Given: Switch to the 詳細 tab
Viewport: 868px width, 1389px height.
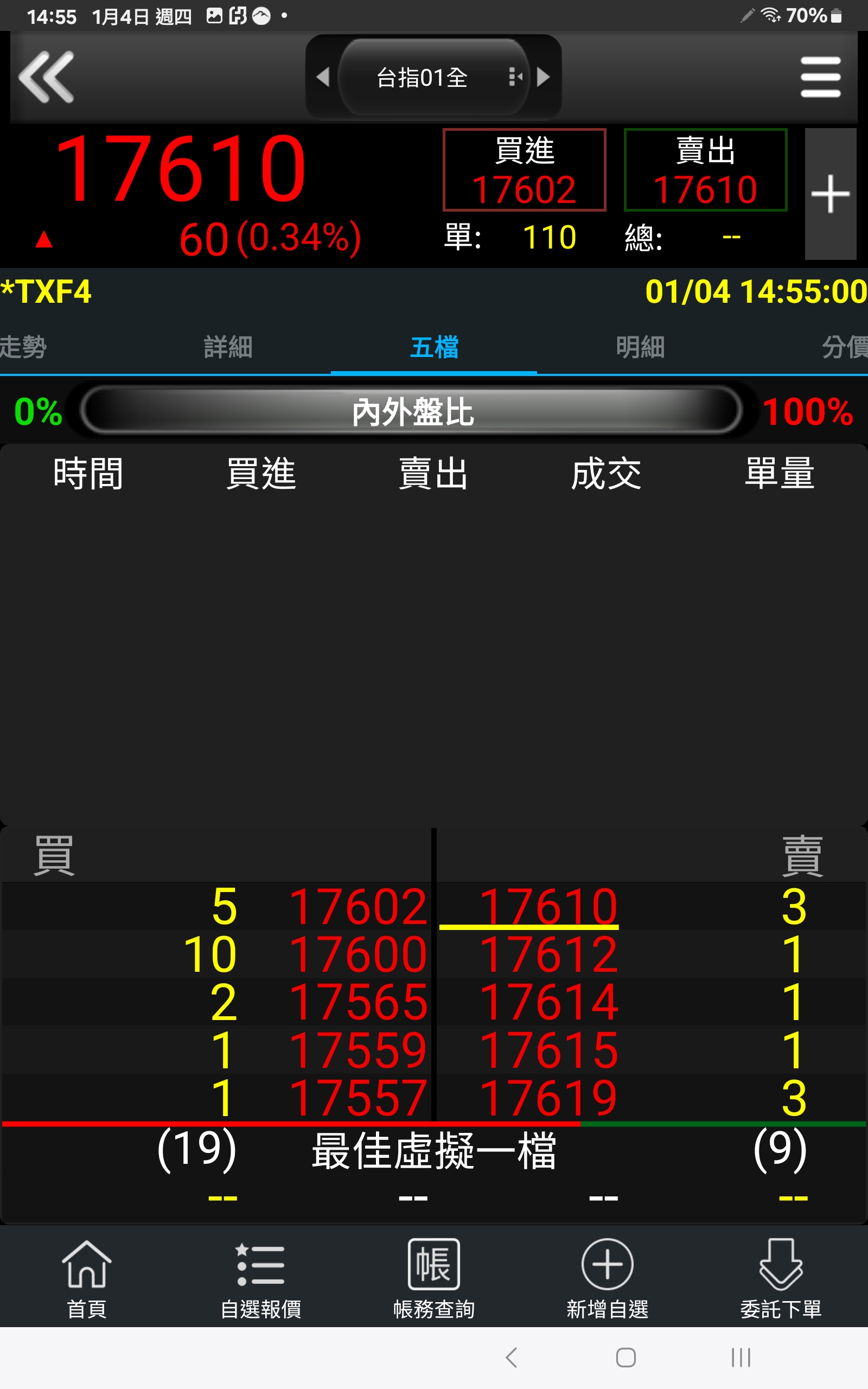Looking at the screenshot, I should tap(228, 347).
